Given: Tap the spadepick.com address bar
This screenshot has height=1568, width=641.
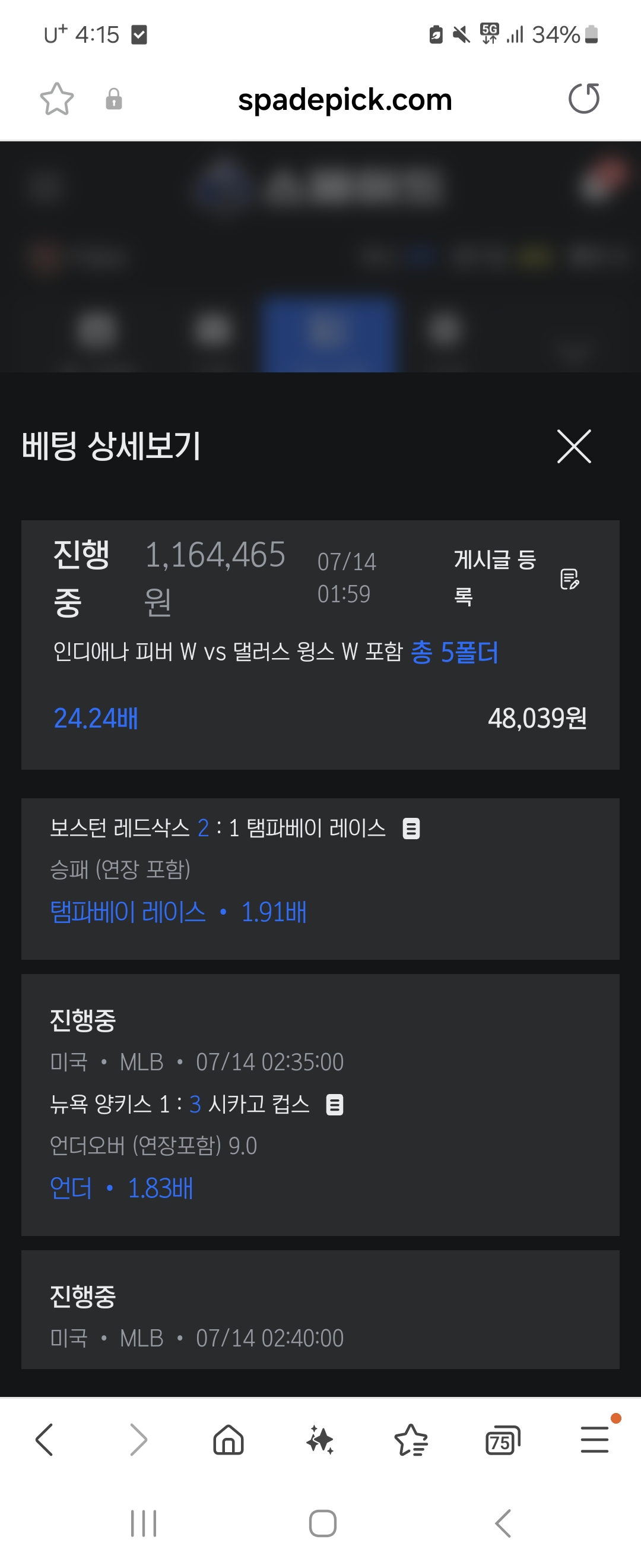Looking at the screenshot, I should [344, 99].
